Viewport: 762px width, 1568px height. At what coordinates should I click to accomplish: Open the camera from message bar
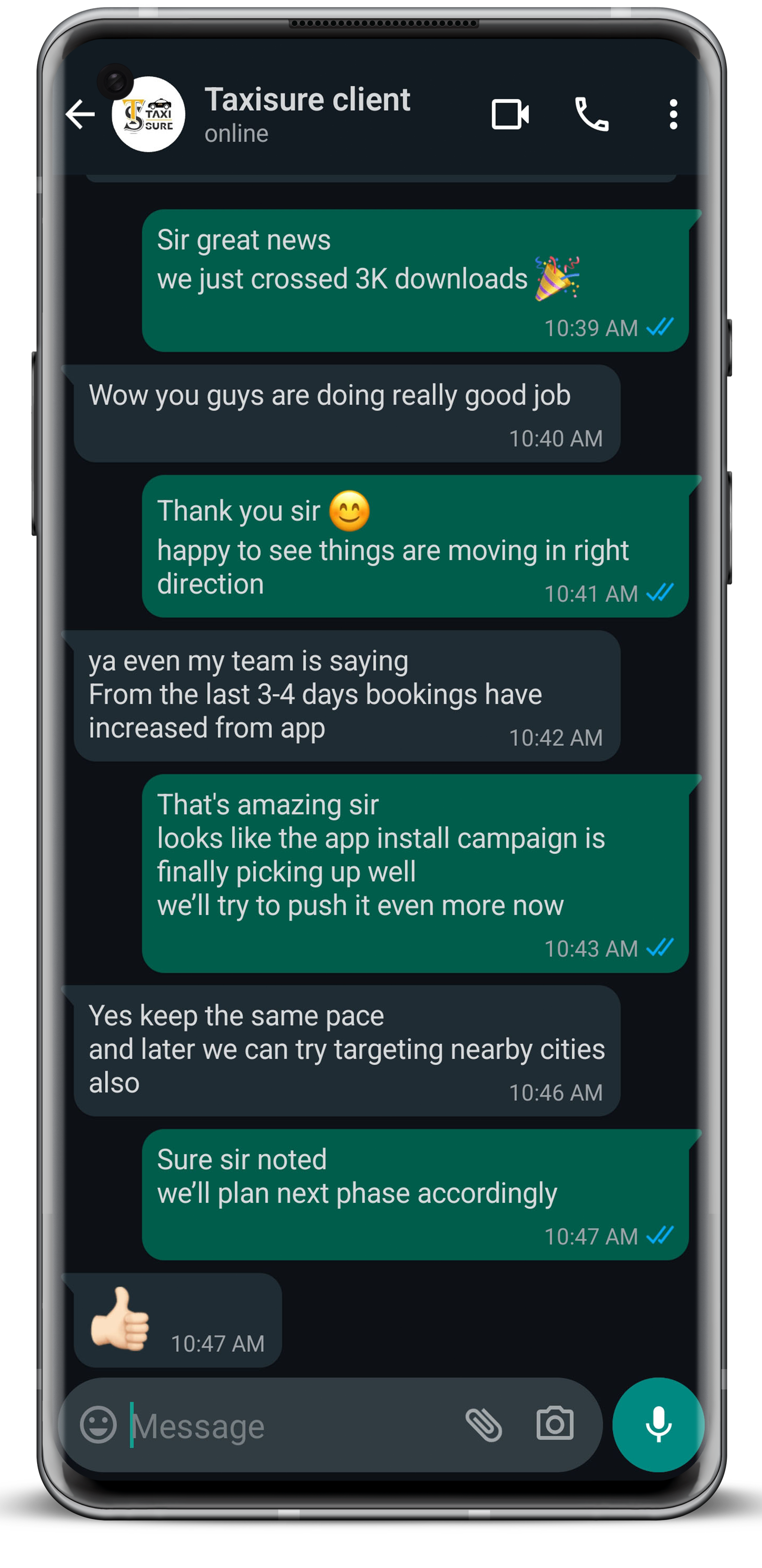(x=554, y=1424)
